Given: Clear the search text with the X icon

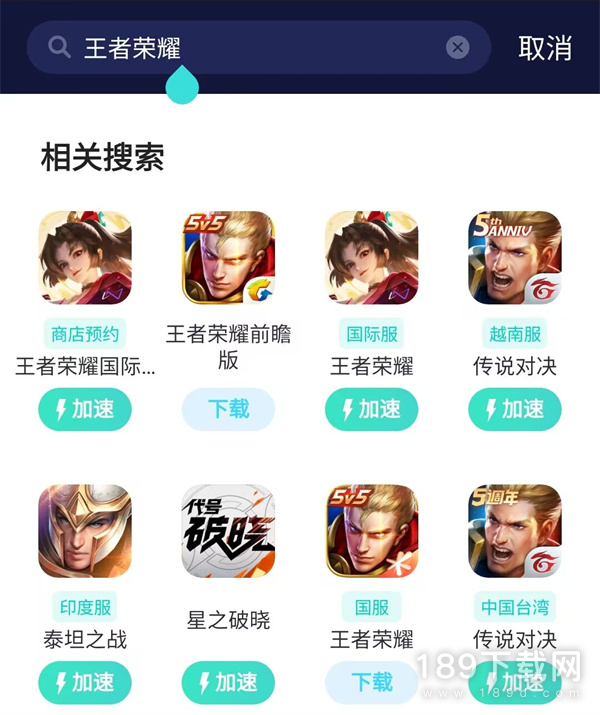Looking at the screenshot, I should click(x=457, y=47).
